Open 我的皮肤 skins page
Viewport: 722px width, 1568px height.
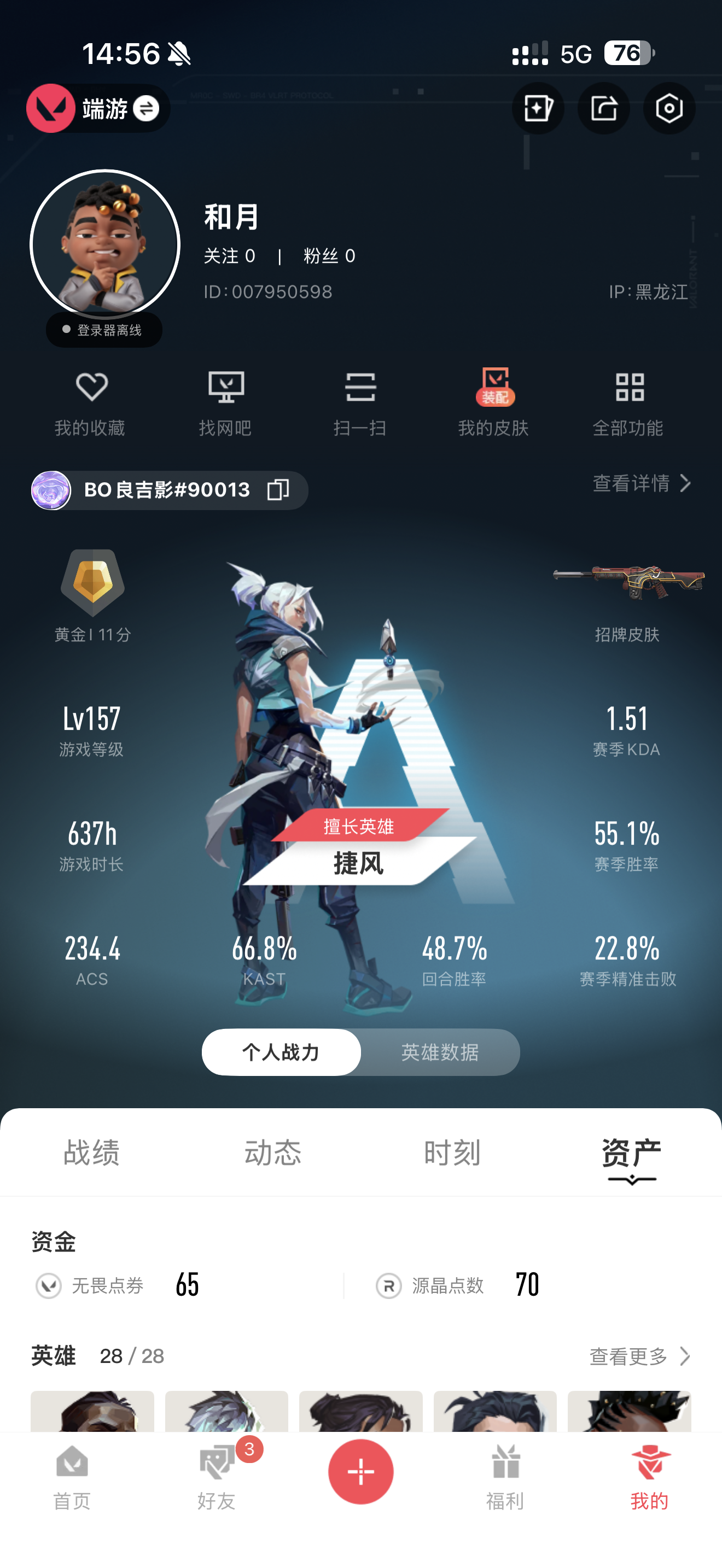click(494, 402)
